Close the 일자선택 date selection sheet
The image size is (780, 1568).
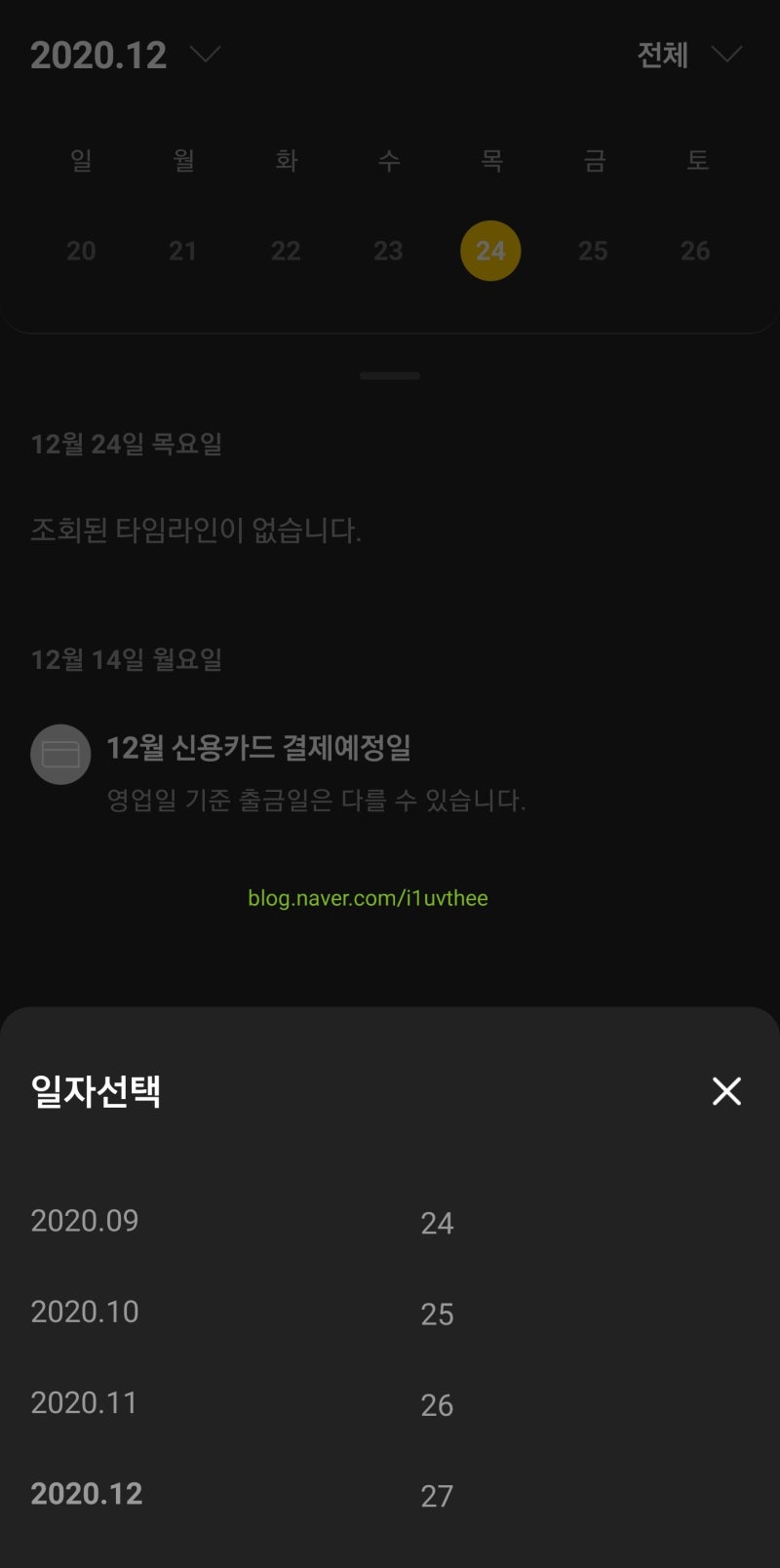pyautogui.click(x=726, y=1092)
